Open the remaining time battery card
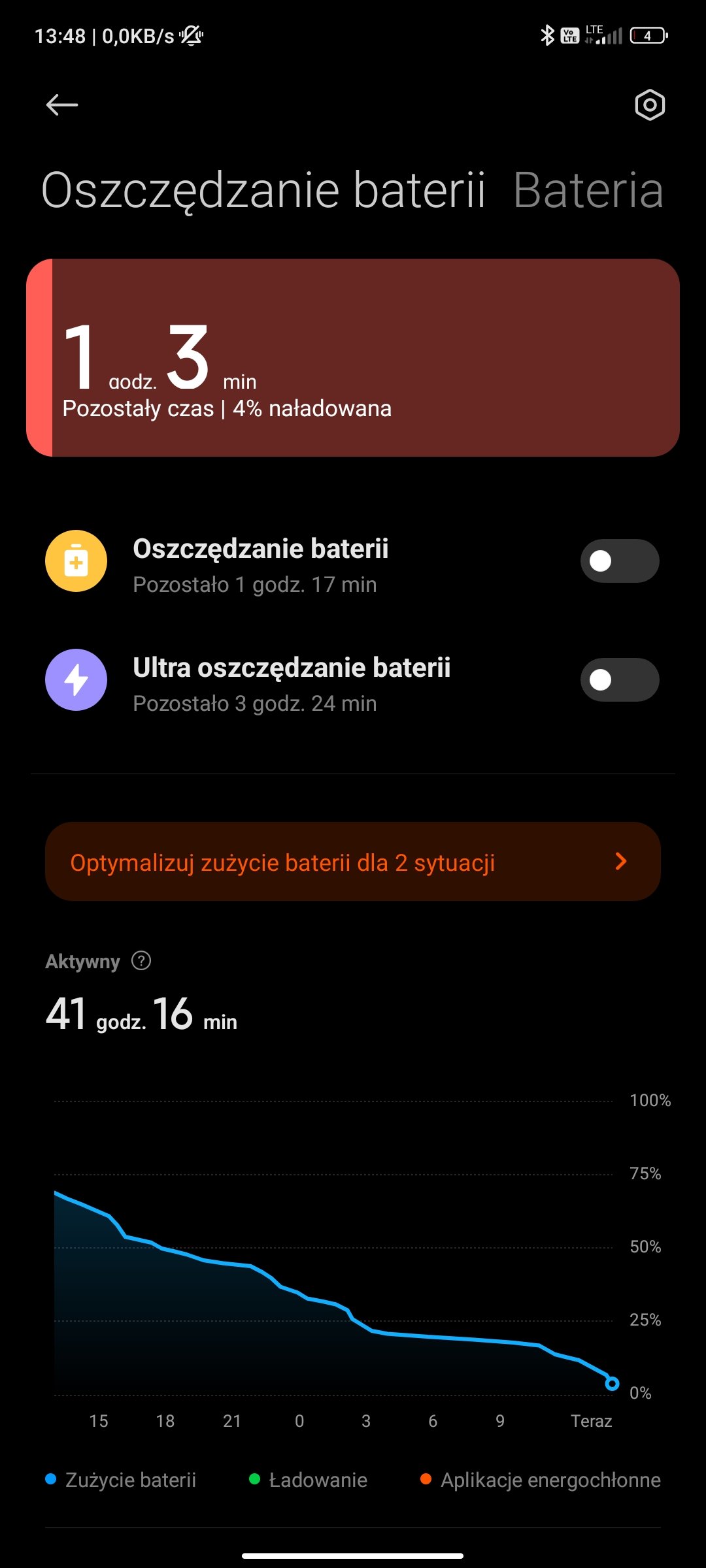Image resolution: width=706 pixels, height=1568 pixels. [353, 357]
